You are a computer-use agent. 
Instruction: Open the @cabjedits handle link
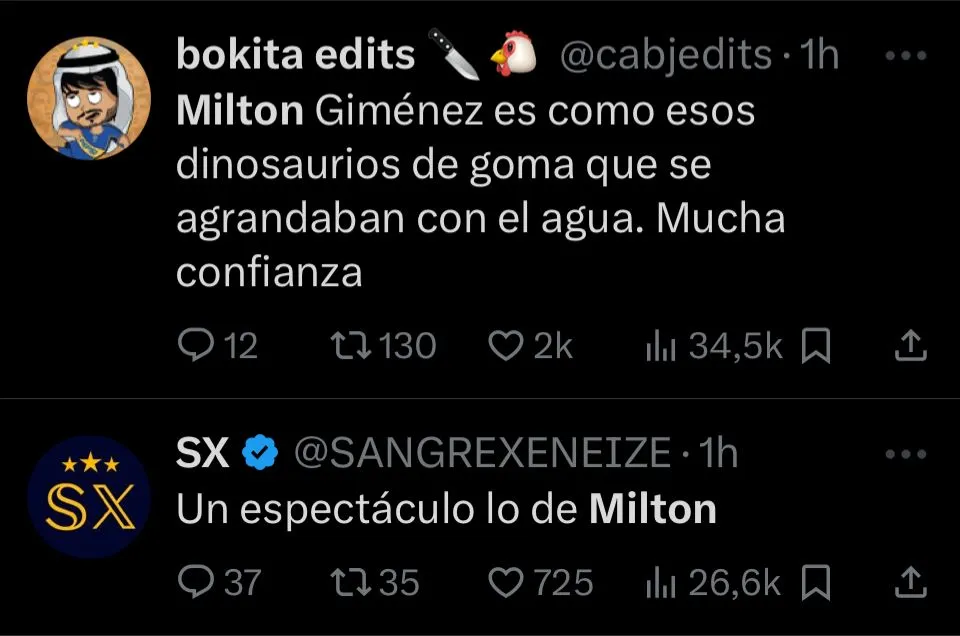[x=664, y=56]
